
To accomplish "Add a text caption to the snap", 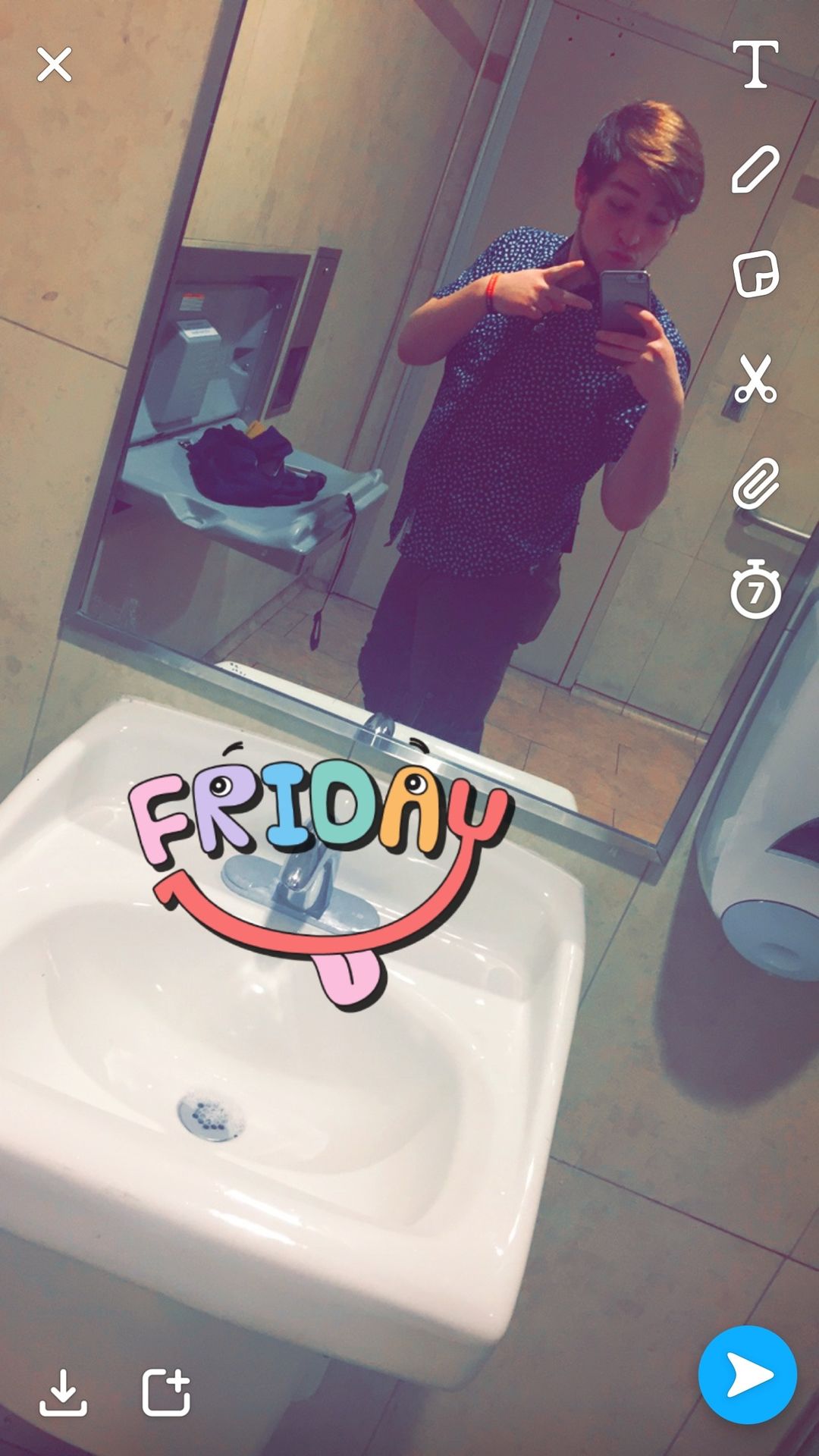I will (x=755, y=64).
